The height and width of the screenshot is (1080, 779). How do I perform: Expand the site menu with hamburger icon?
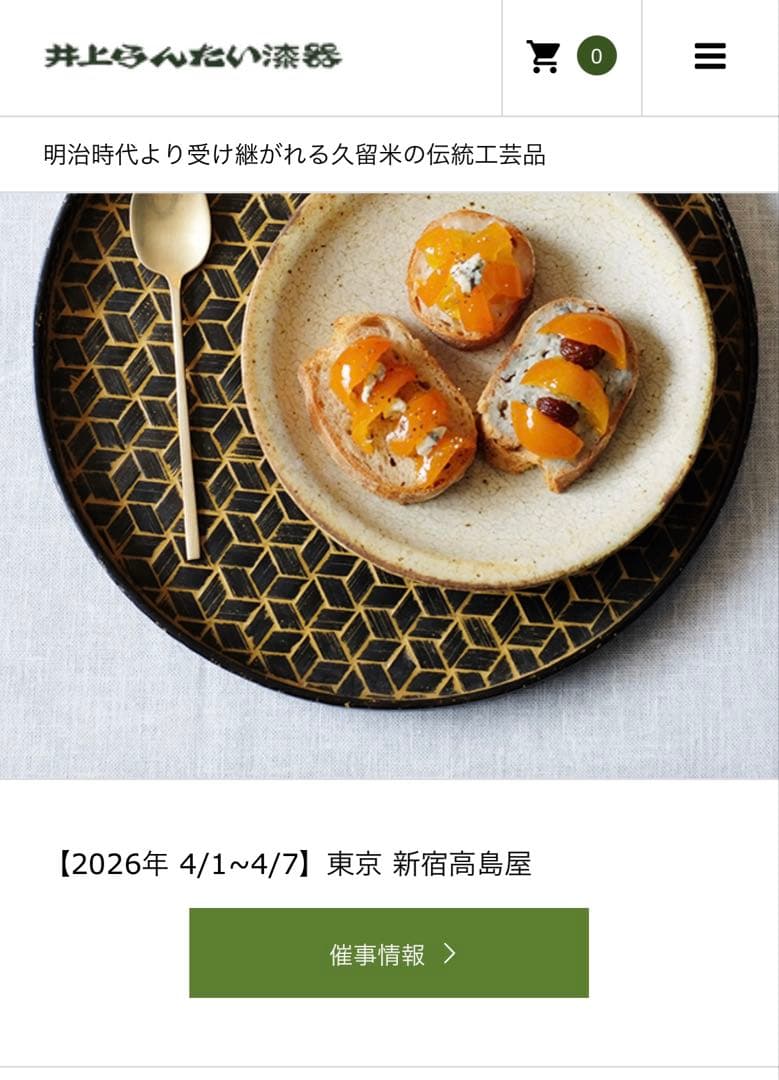click(709, 57)
